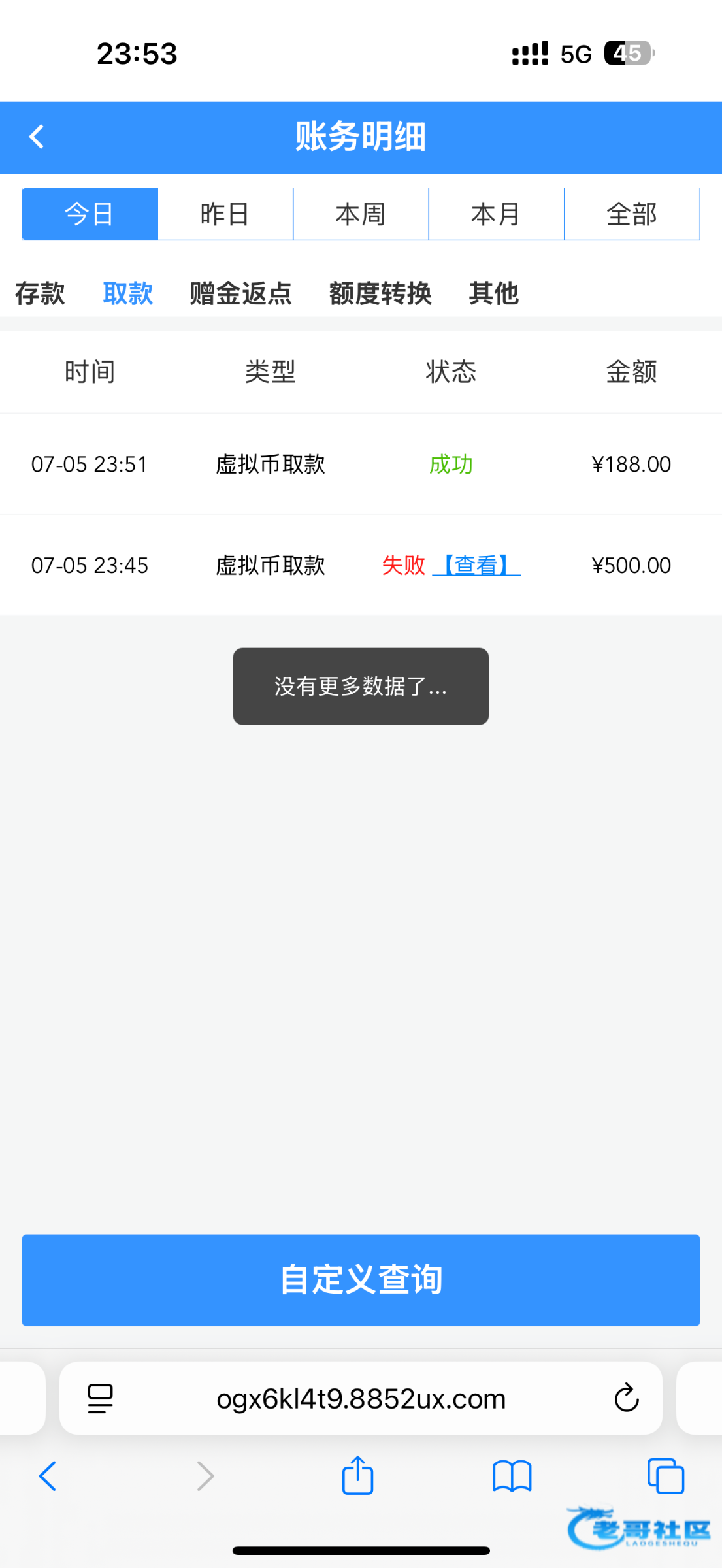This screenshot has width=722, height=1568.
Task: Switch to 额度转换 category
Action: [380, 293]
